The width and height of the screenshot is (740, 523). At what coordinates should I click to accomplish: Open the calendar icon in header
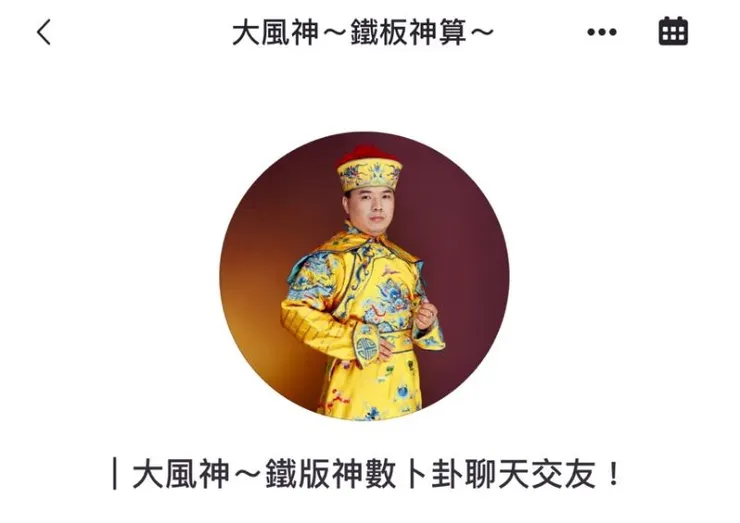(x=673, y=31)
